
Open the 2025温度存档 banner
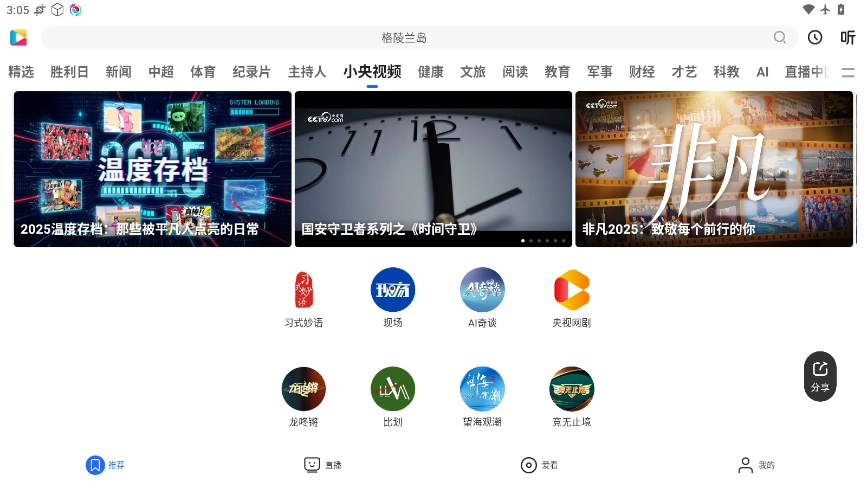(153, 168)
